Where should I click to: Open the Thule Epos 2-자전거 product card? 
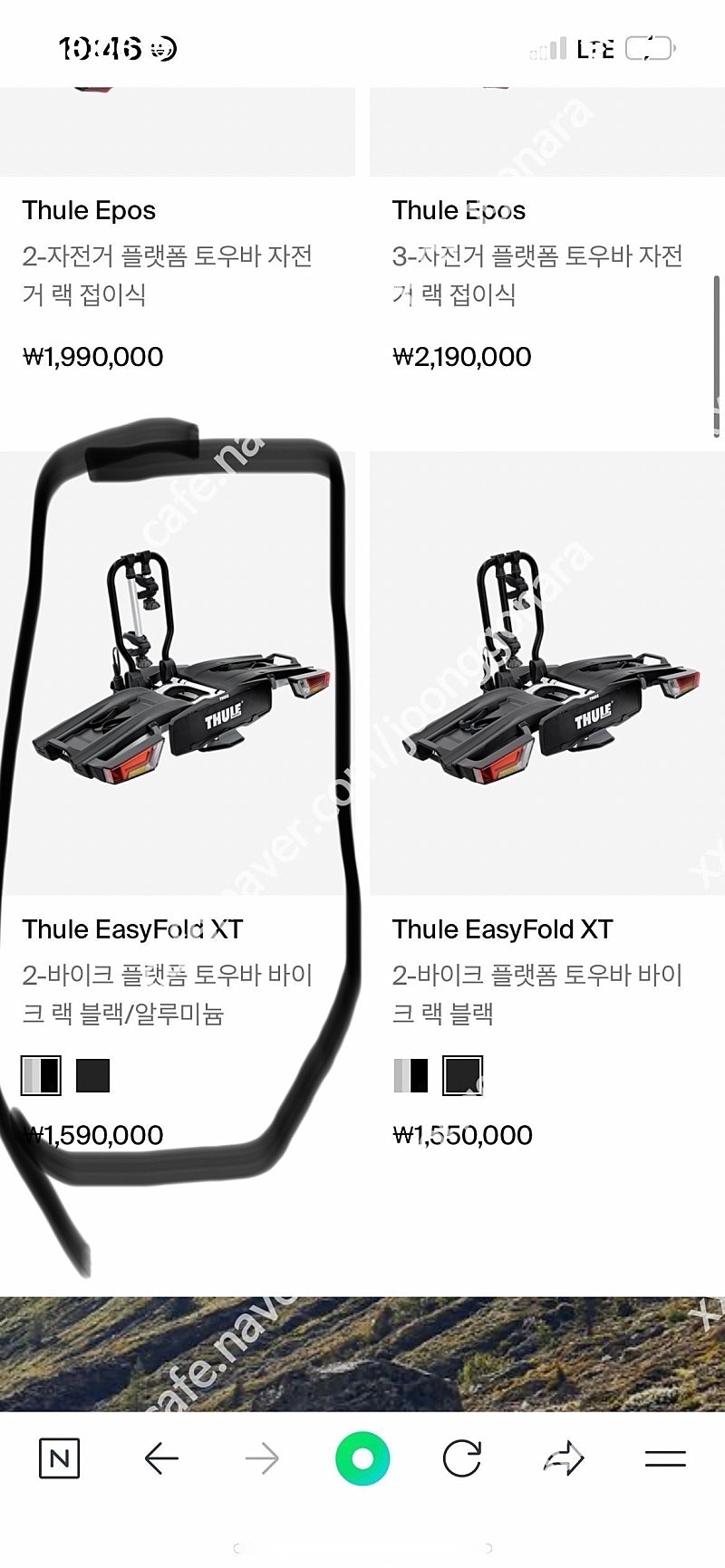pos(89,211)
